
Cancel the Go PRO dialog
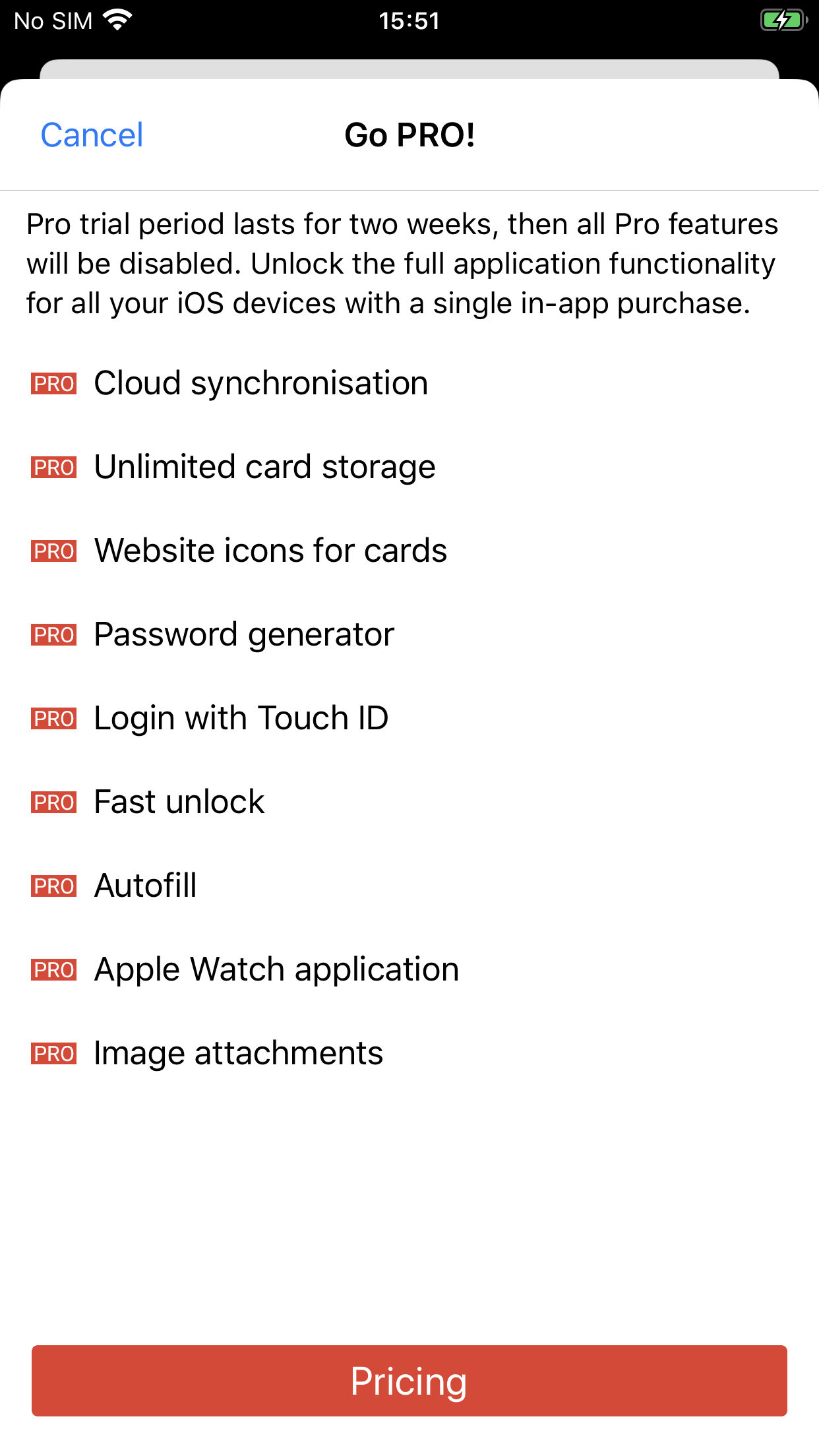click(92, 135)
